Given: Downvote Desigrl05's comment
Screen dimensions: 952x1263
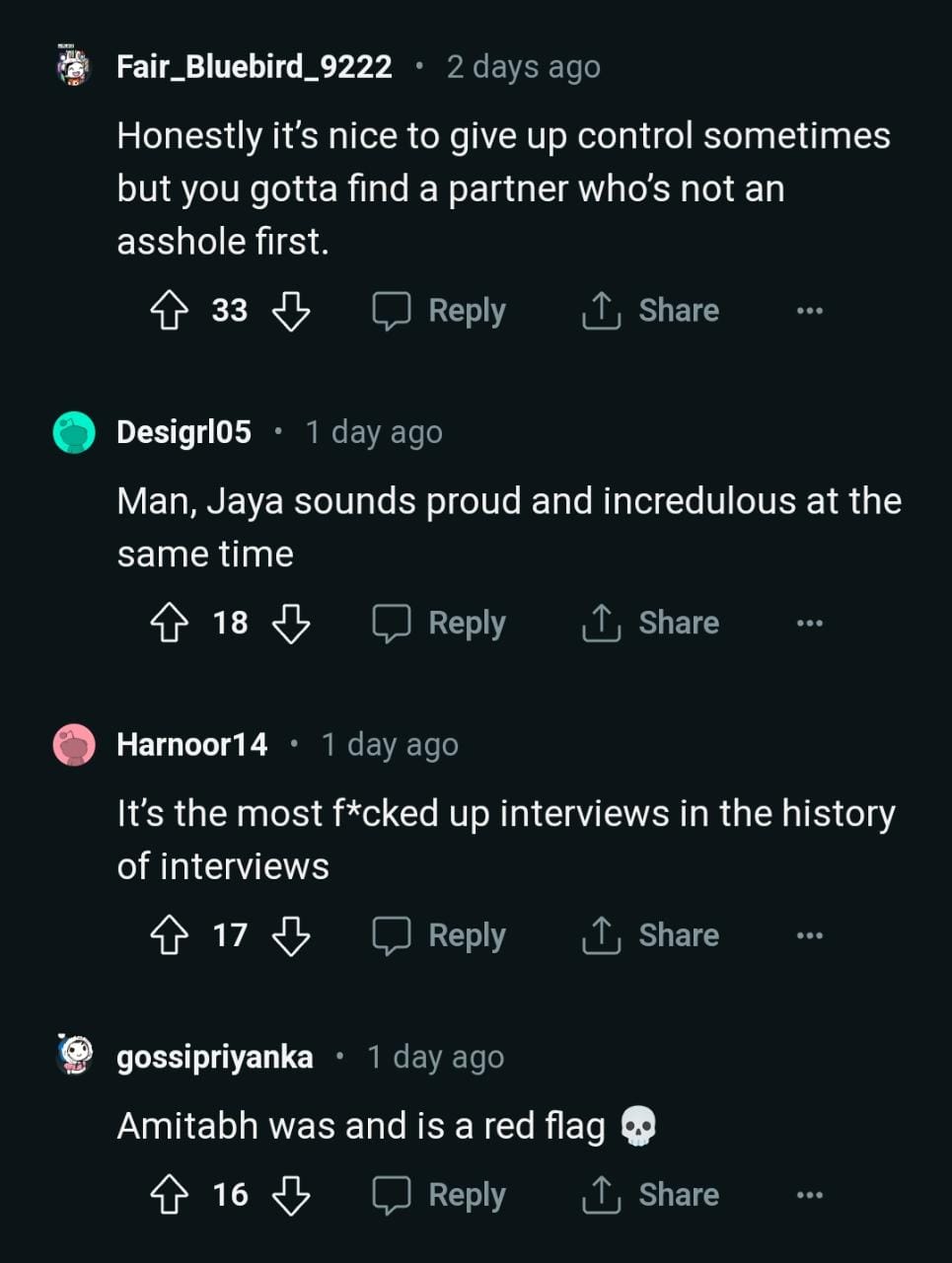Looking at the screenshot, I should click(291, 623).
